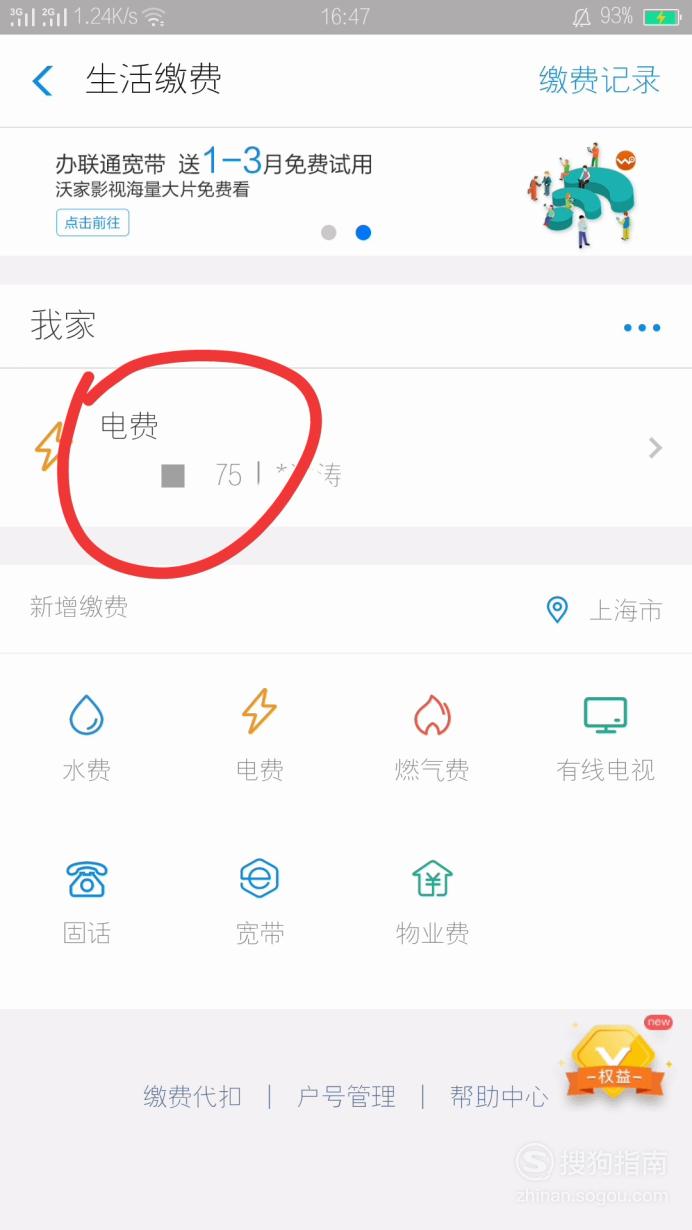Switch to first banner page dot
Image resolution: width=692 pixels, height=1230 pixels.
click(x=329, y=232)
